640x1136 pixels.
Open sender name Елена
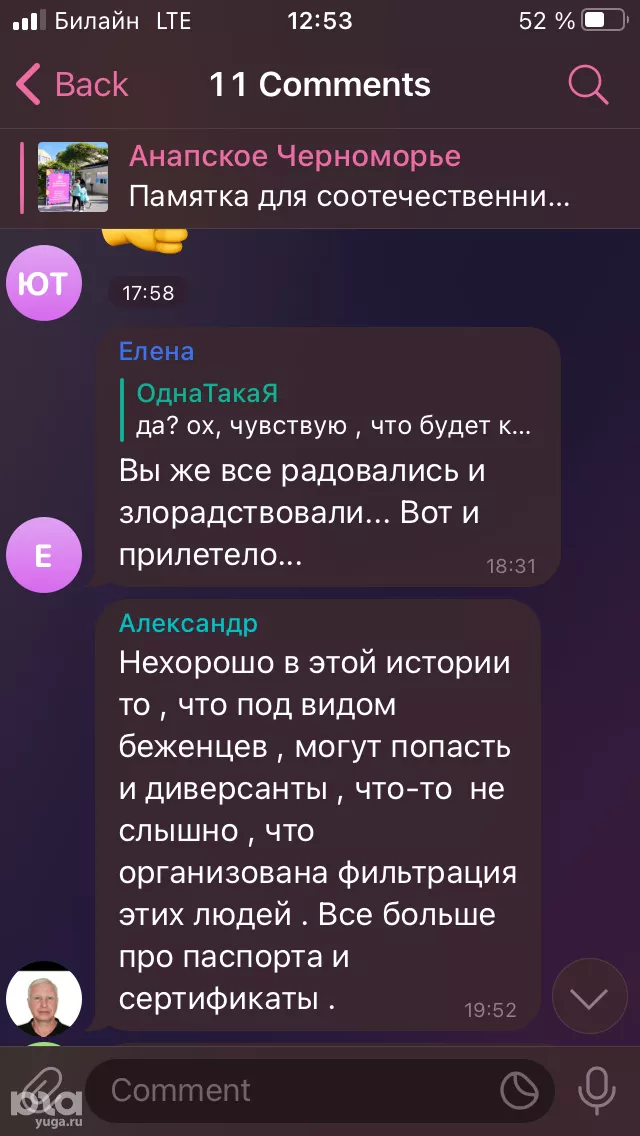coord(156,351)
